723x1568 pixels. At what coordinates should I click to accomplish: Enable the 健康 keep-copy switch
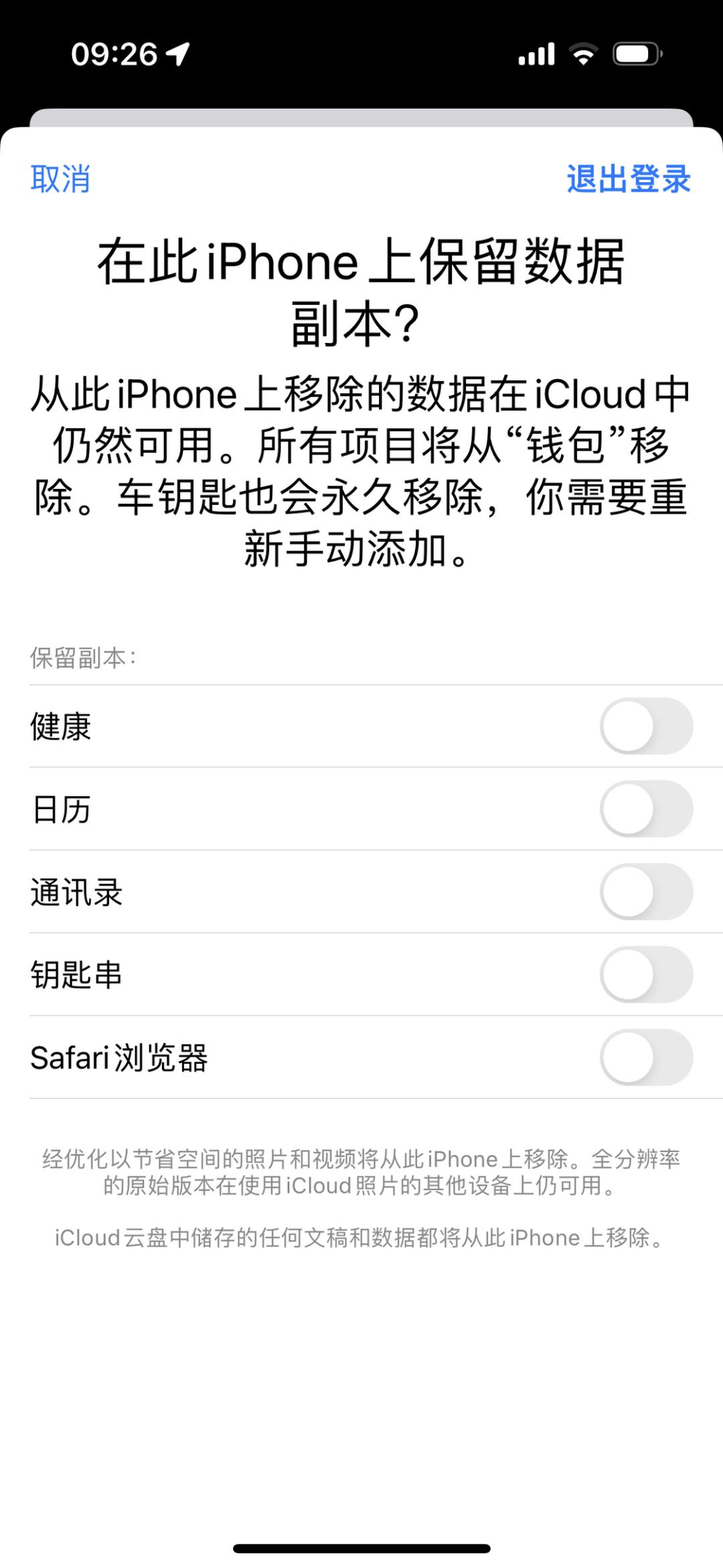pos(646,726)
